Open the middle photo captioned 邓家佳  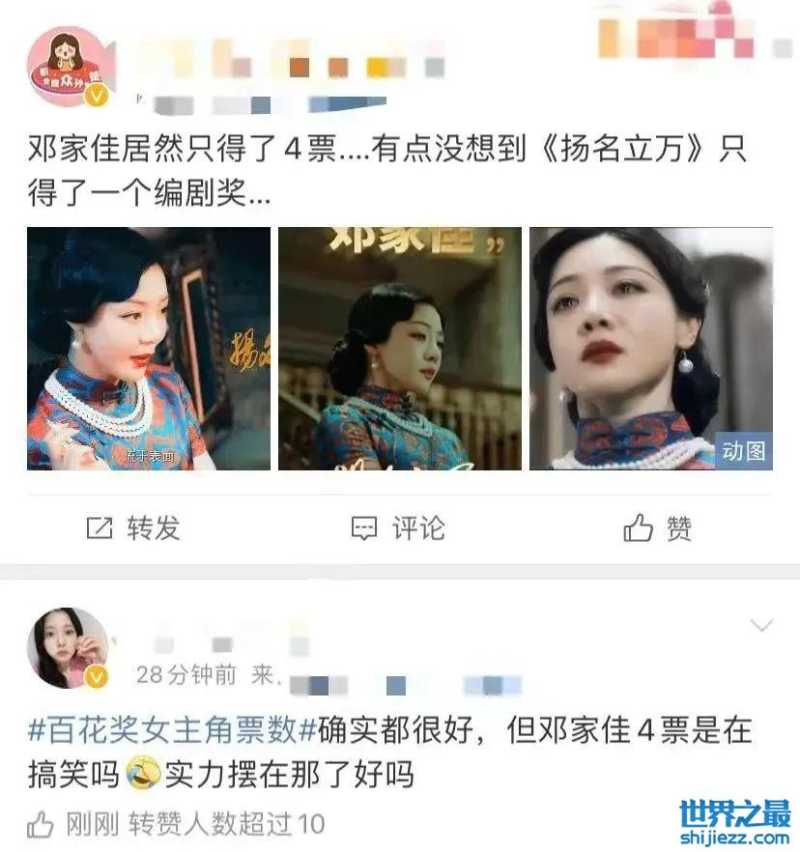point(399,349)
